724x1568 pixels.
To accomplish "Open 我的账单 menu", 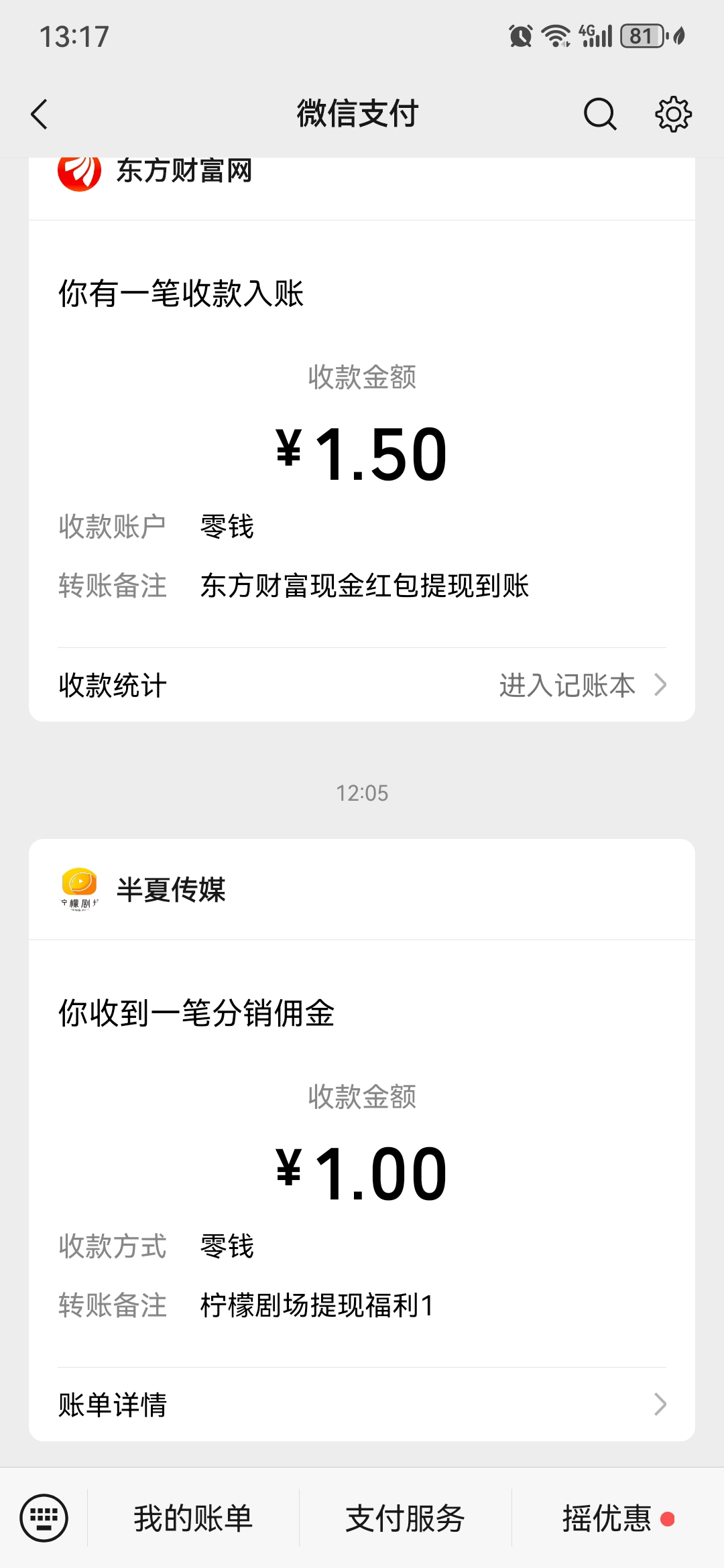I will [193, 1518].
